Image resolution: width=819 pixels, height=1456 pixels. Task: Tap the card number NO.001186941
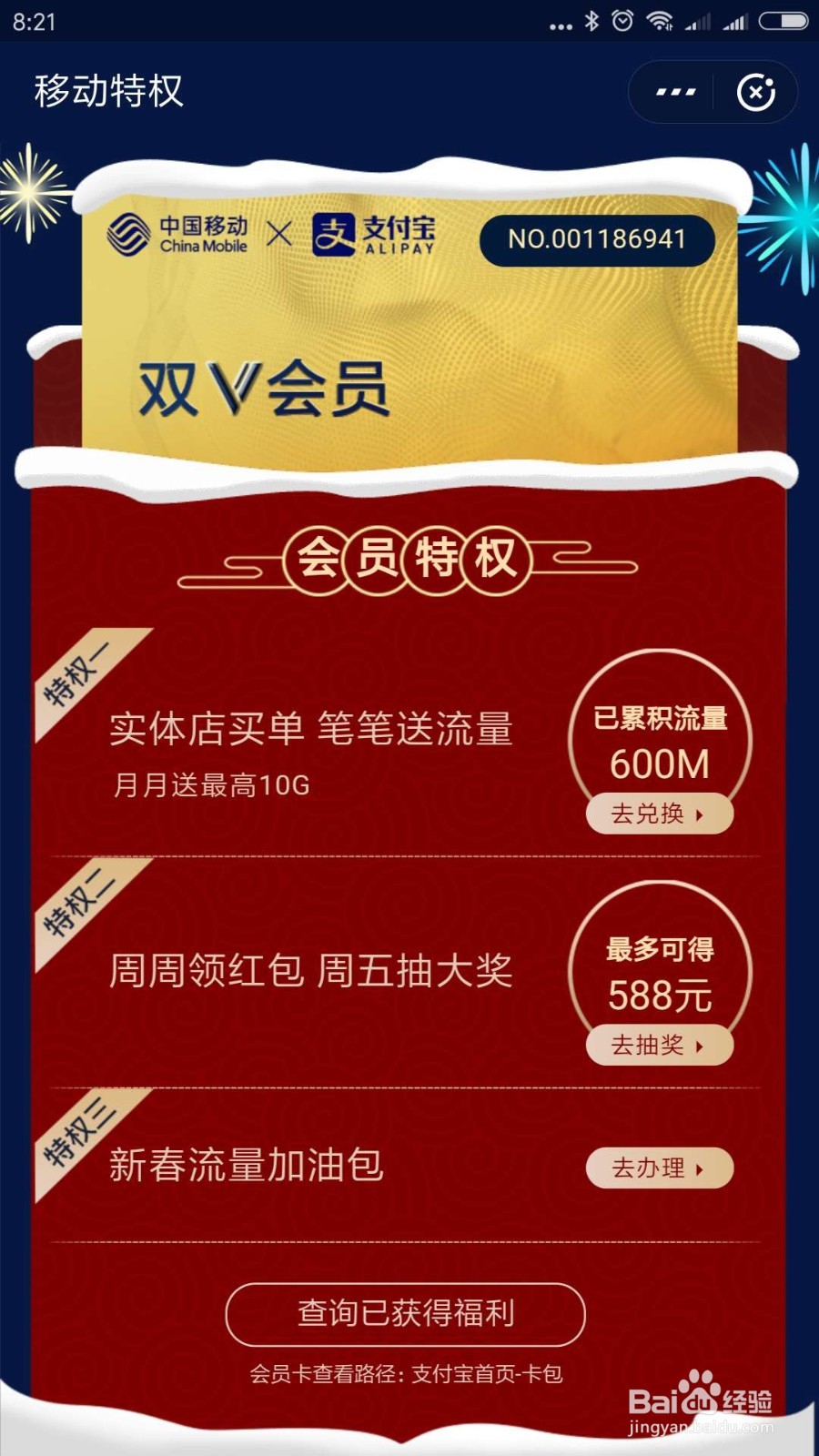click(596, 239)
